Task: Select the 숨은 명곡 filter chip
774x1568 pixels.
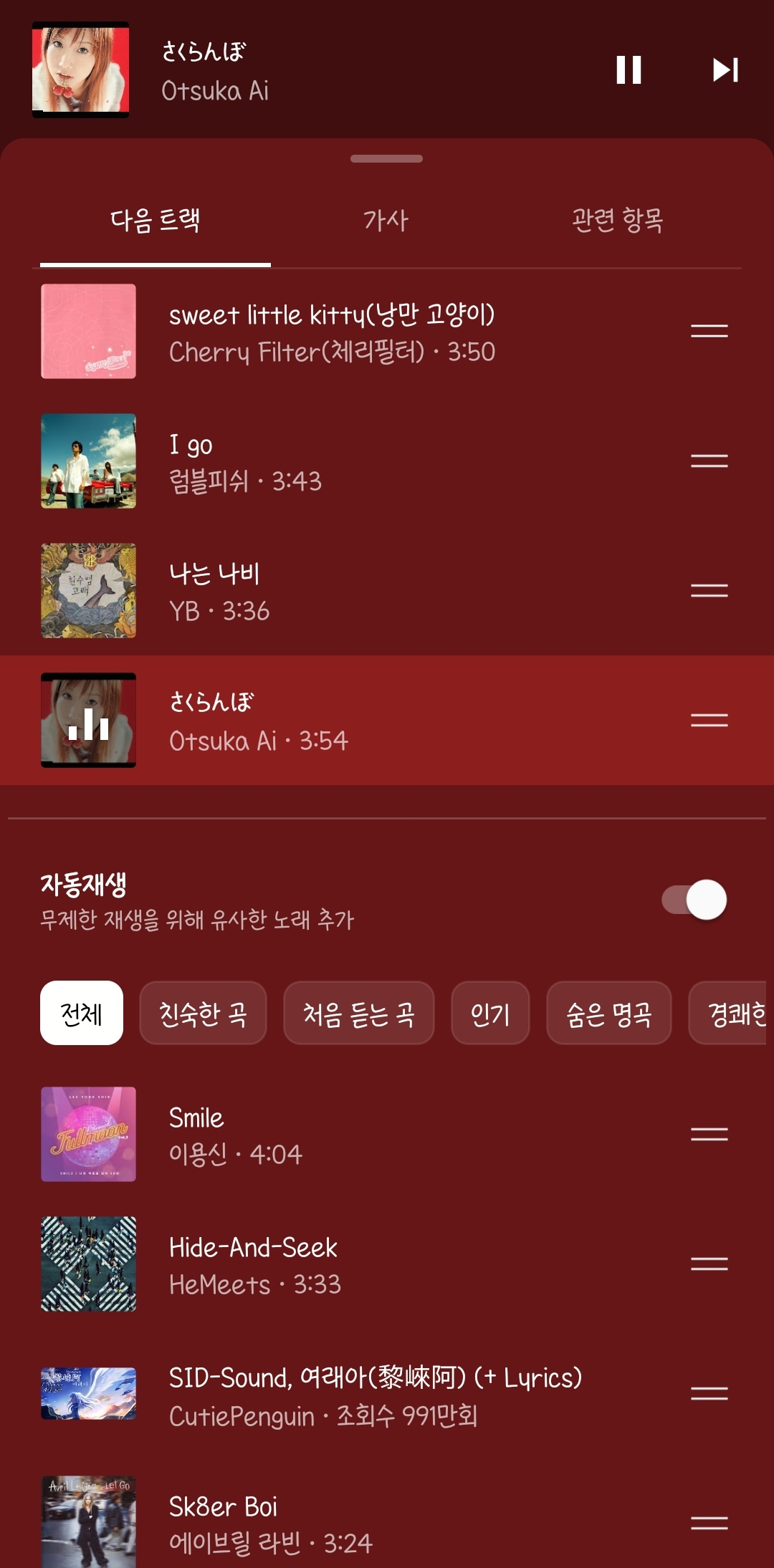Action: pos(608,1013)
